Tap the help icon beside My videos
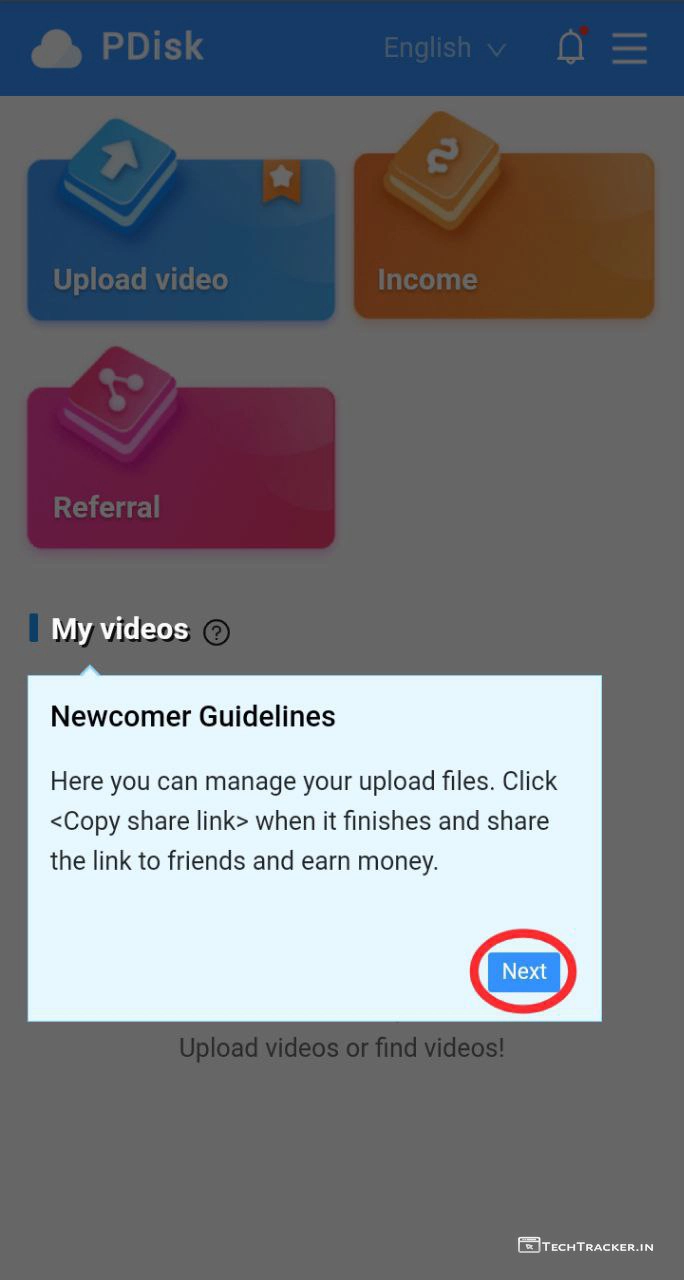Screen dimensions: 684x1280 (x=216, y=632)
